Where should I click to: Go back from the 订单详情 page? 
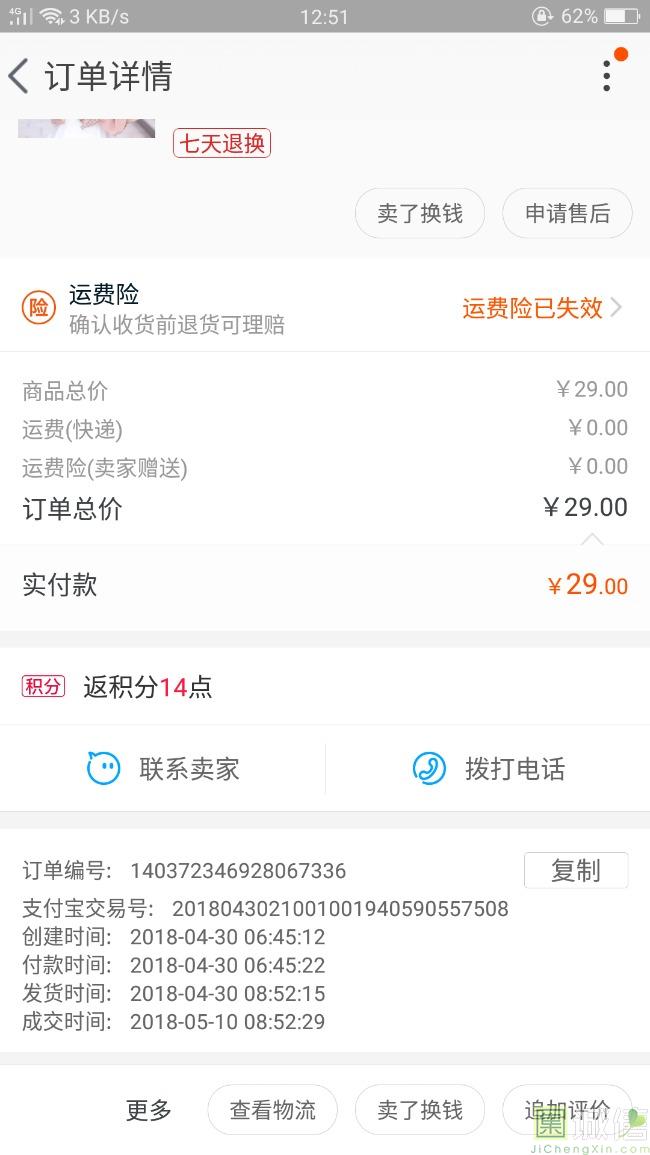(20, 76)
